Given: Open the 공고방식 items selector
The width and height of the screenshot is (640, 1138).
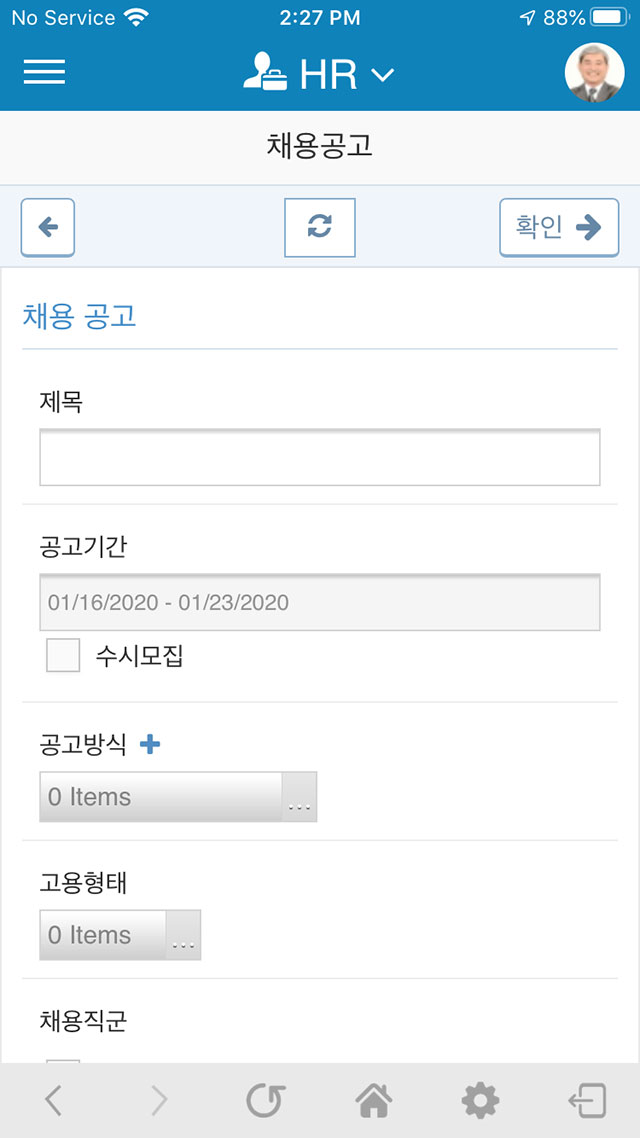Looking at the screenshot, I should (178, 797).
